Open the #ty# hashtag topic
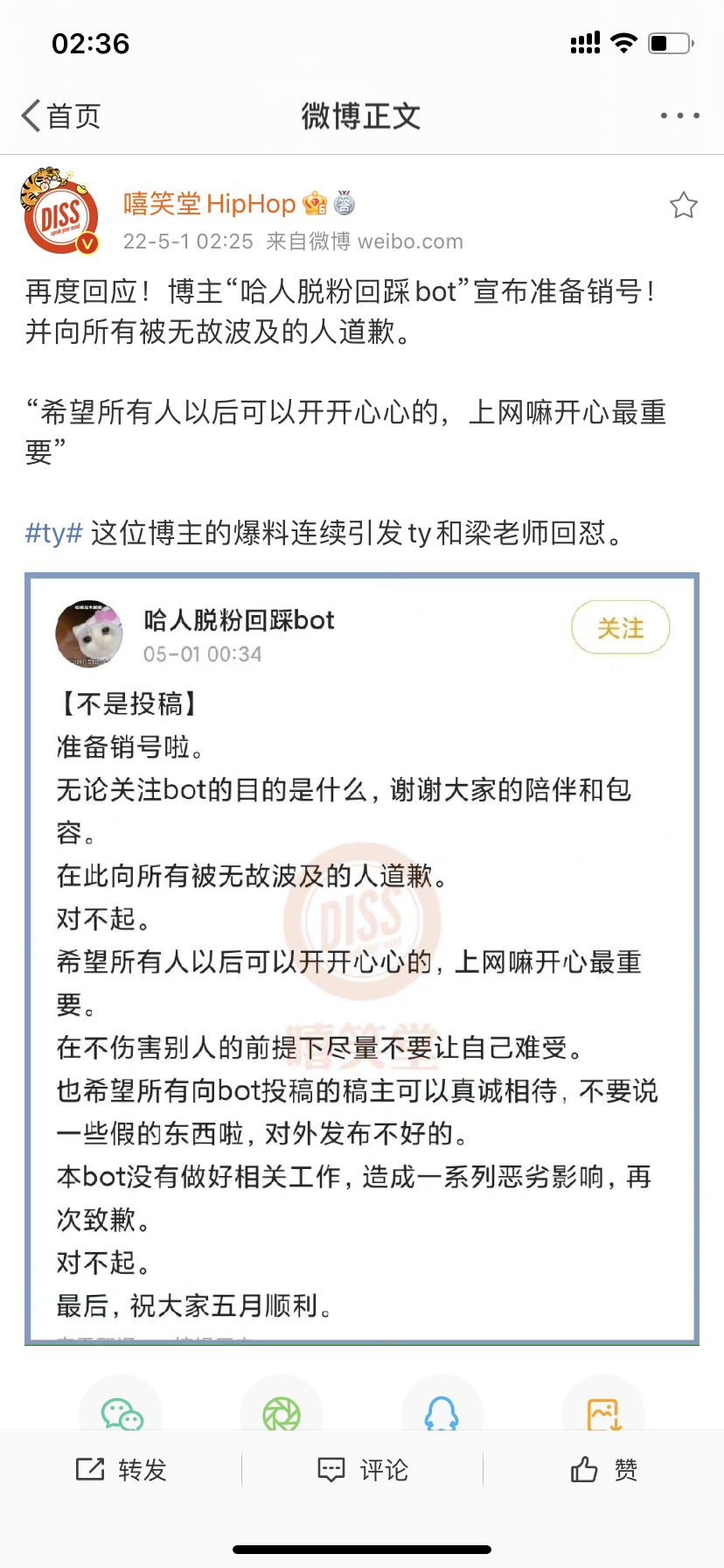 (x=54, y=532)
